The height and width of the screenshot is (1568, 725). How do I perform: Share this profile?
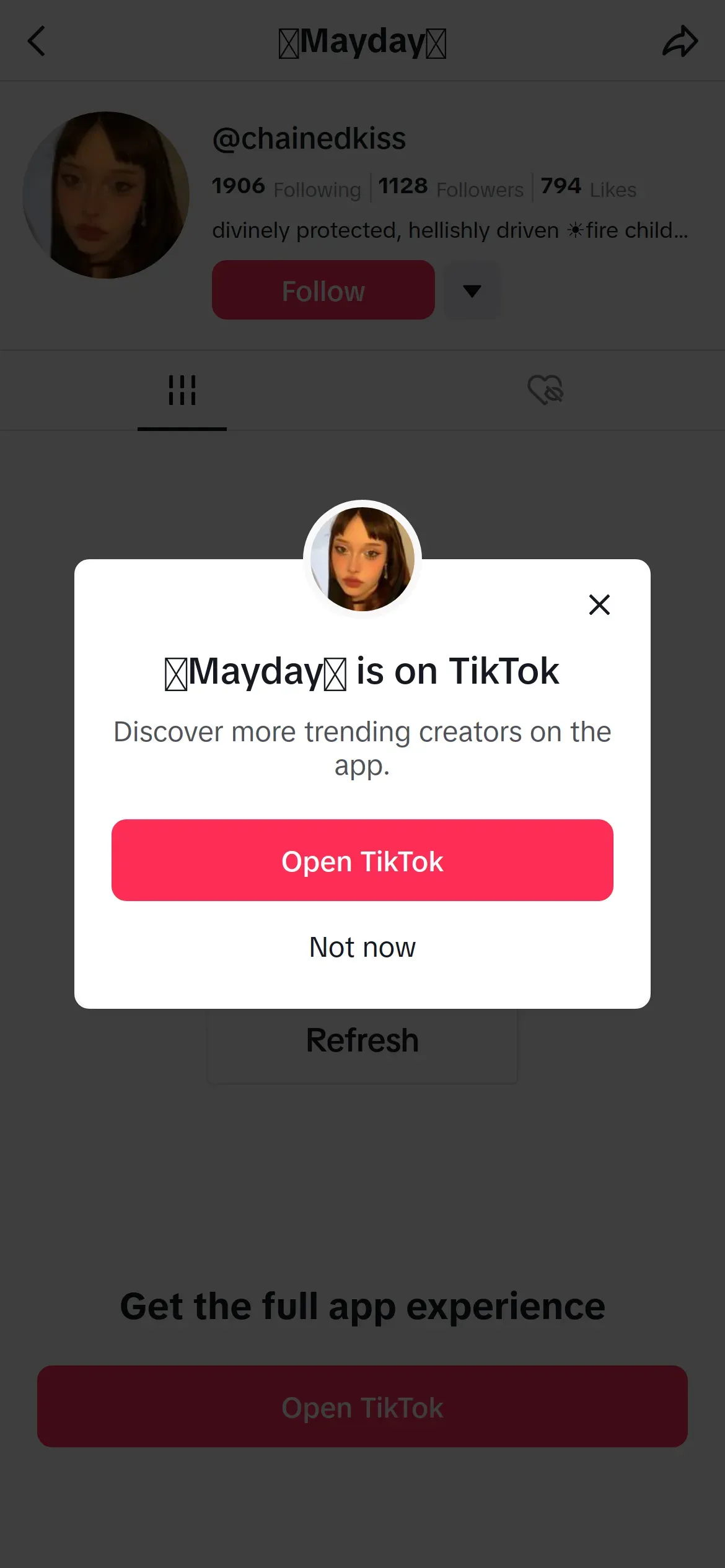tap(680, 41)
